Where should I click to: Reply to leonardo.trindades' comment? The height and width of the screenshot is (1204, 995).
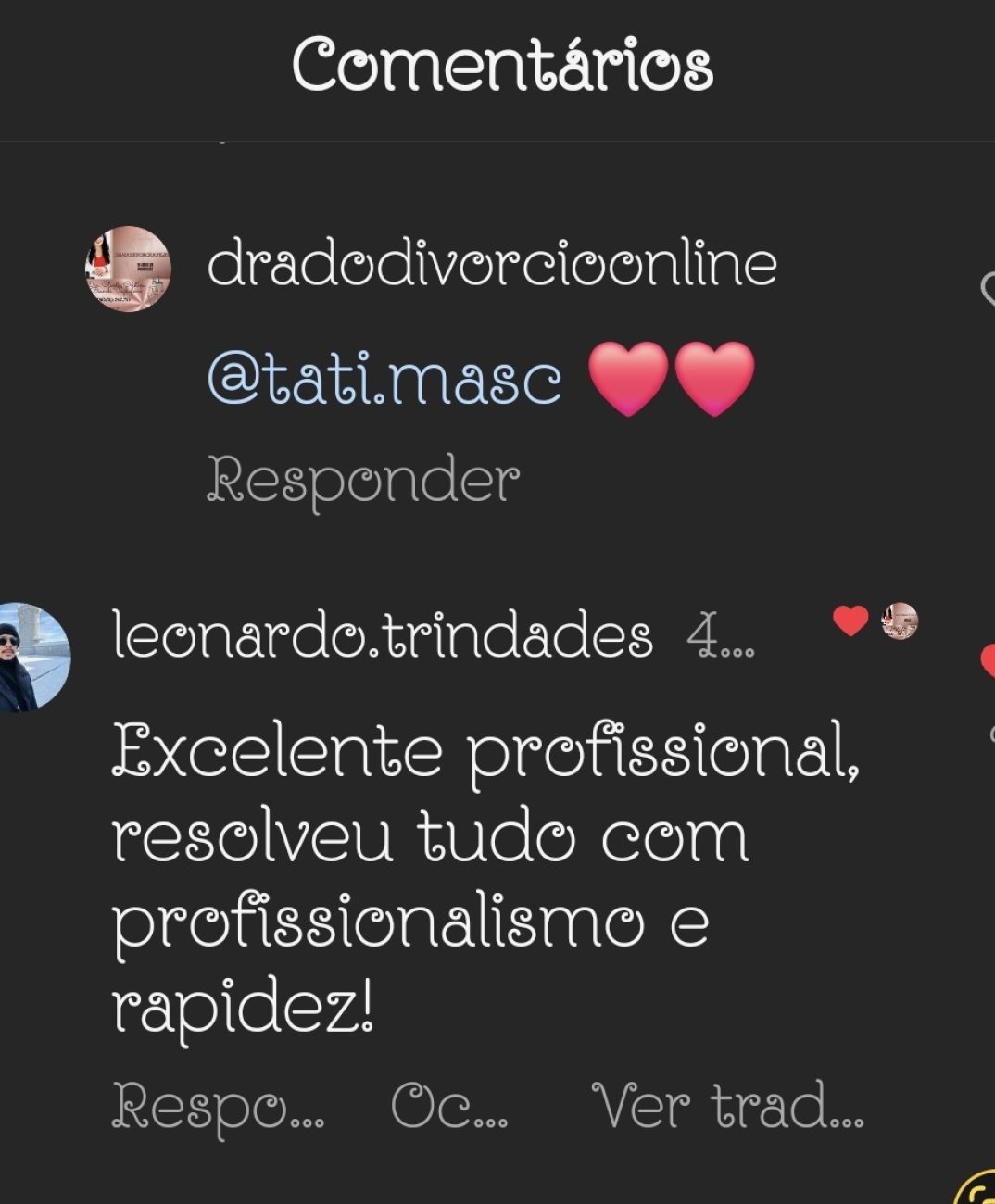(x=218, y=1106)
